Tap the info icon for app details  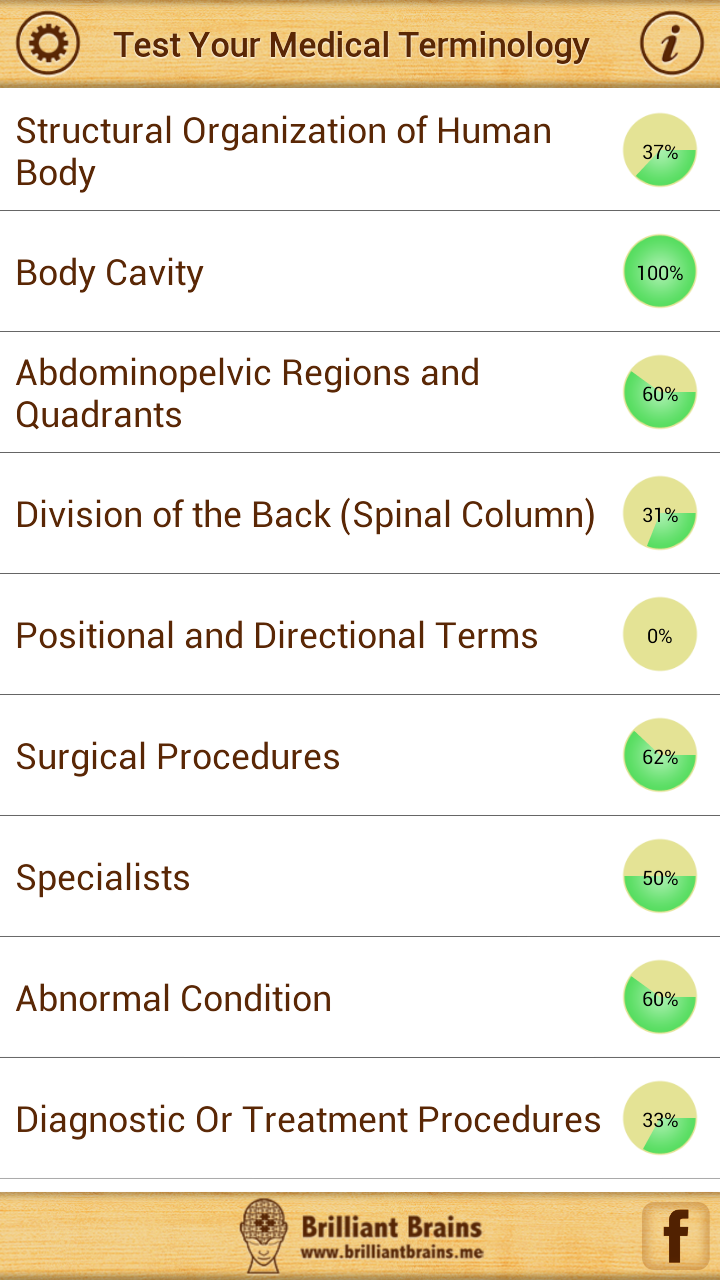tap(672, 42)
